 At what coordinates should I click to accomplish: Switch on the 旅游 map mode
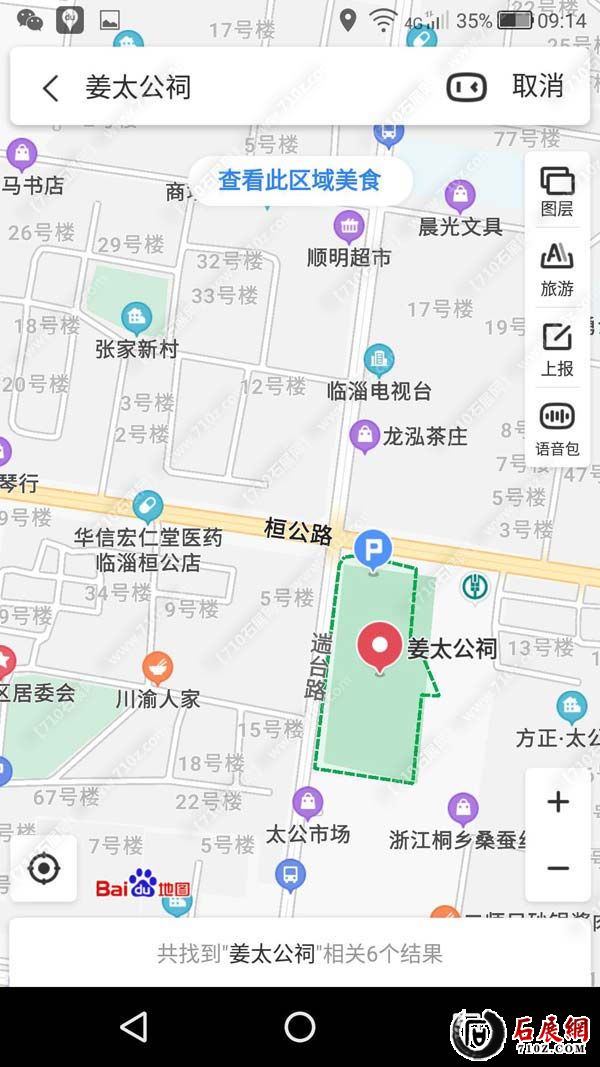(557, 270)
